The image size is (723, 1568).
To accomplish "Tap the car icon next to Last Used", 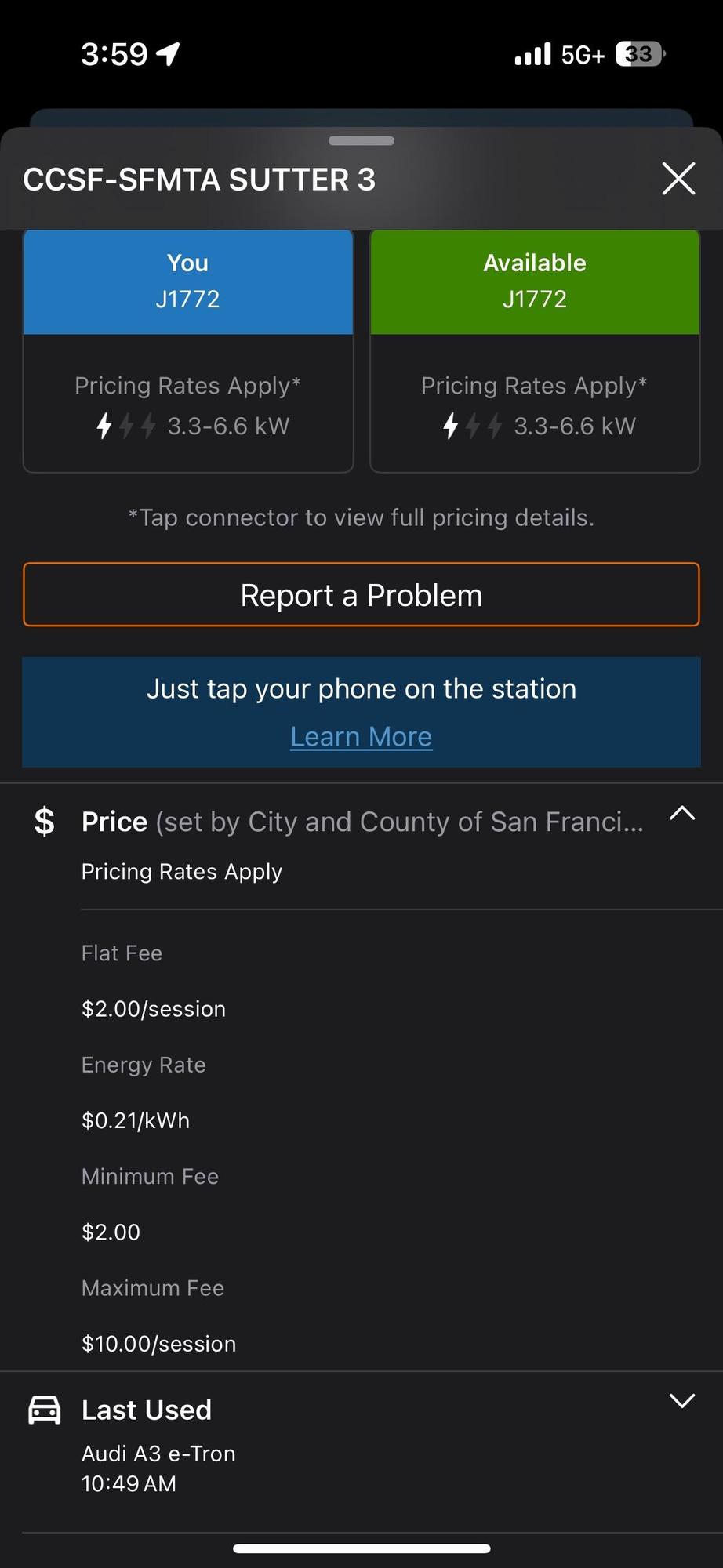I will [x=44, y=1407].
